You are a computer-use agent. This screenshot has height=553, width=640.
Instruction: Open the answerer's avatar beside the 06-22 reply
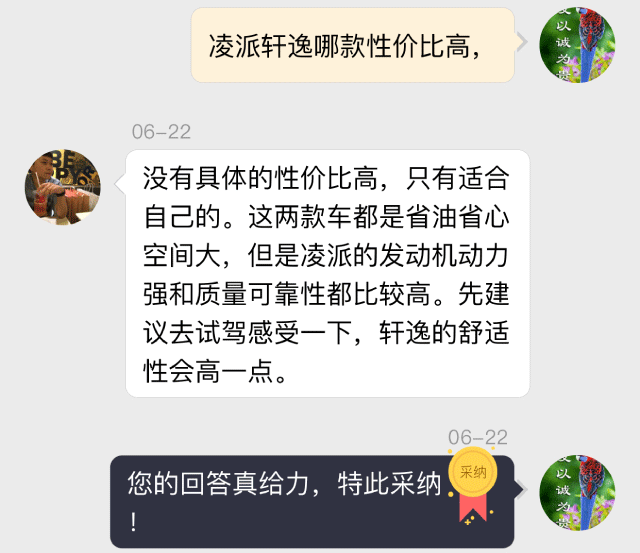pos(63,188)
